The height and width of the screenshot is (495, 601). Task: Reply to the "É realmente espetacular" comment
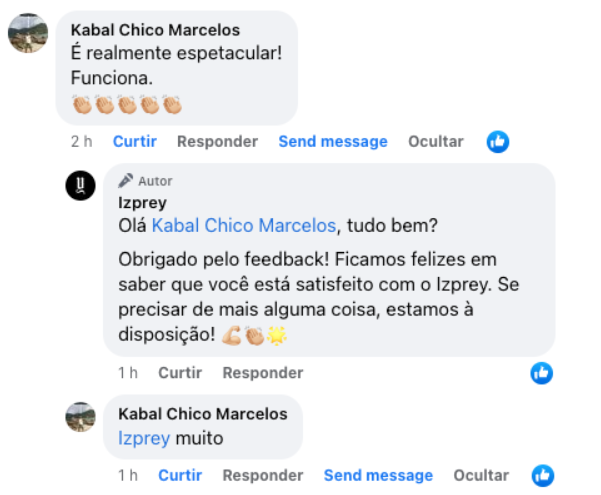217,142
